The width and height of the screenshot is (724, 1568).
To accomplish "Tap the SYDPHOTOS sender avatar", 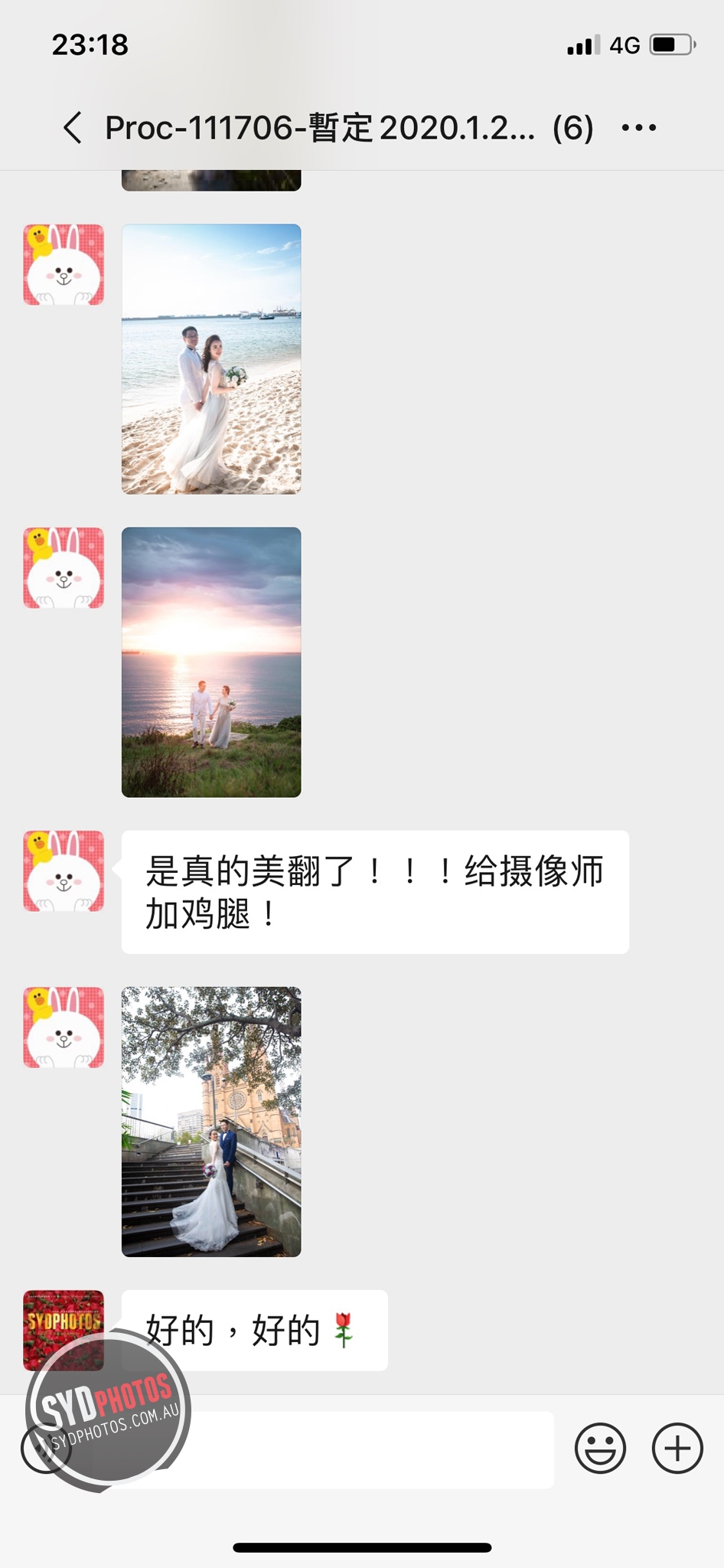I will [64, 1330].
